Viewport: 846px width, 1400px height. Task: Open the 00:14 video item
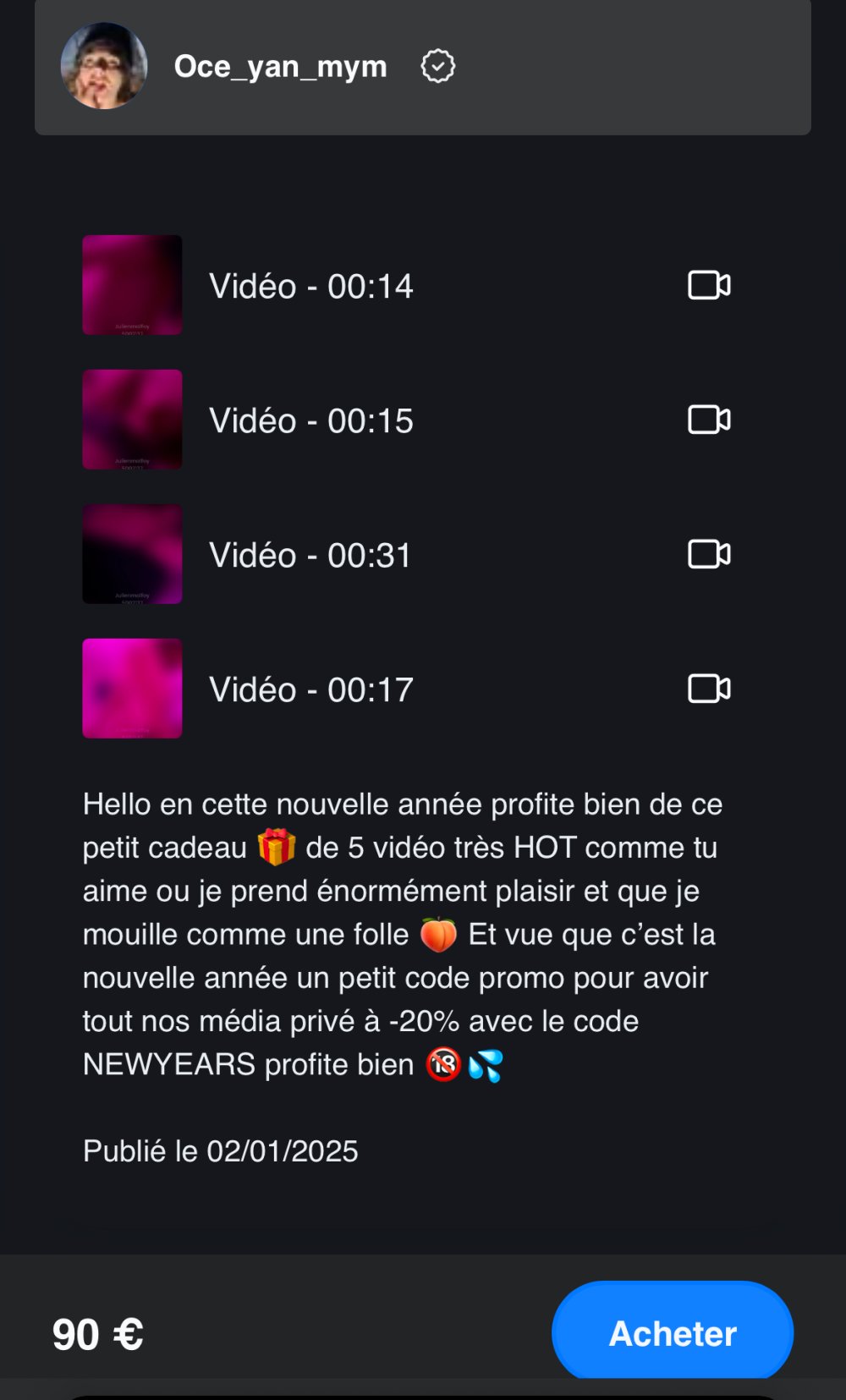pos(310,286)
